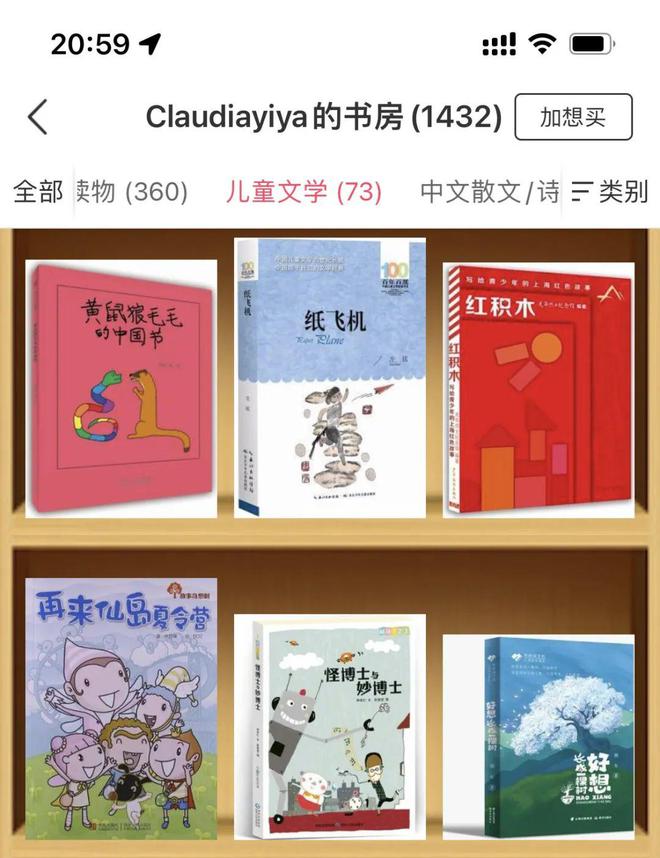Open the book 黄鼠狼毛毛的中国书
Image resolution: width=660 pixels, height=858 pixels.
(x=121, y=388)
